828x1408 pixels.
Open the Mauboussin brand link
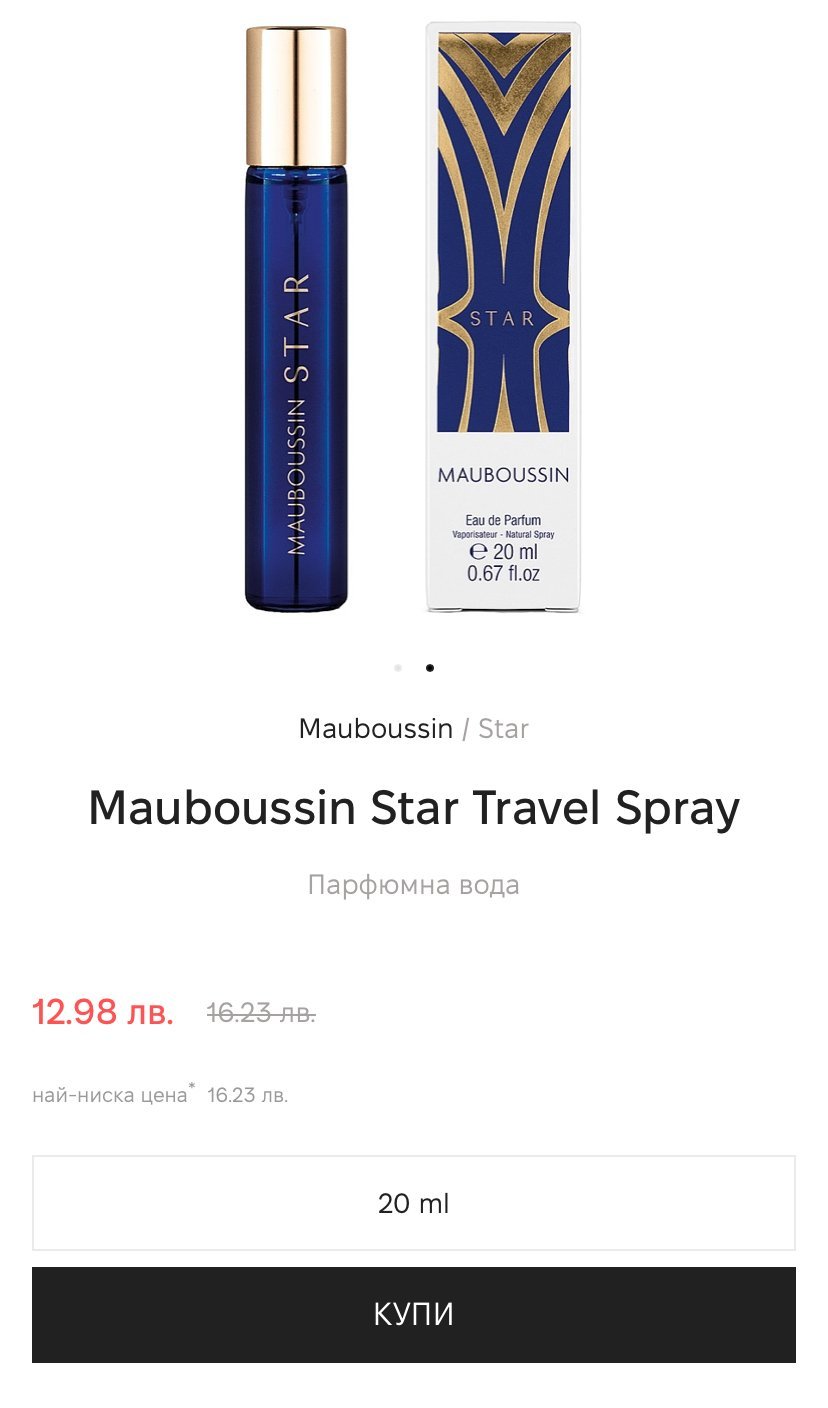point(375,729)
